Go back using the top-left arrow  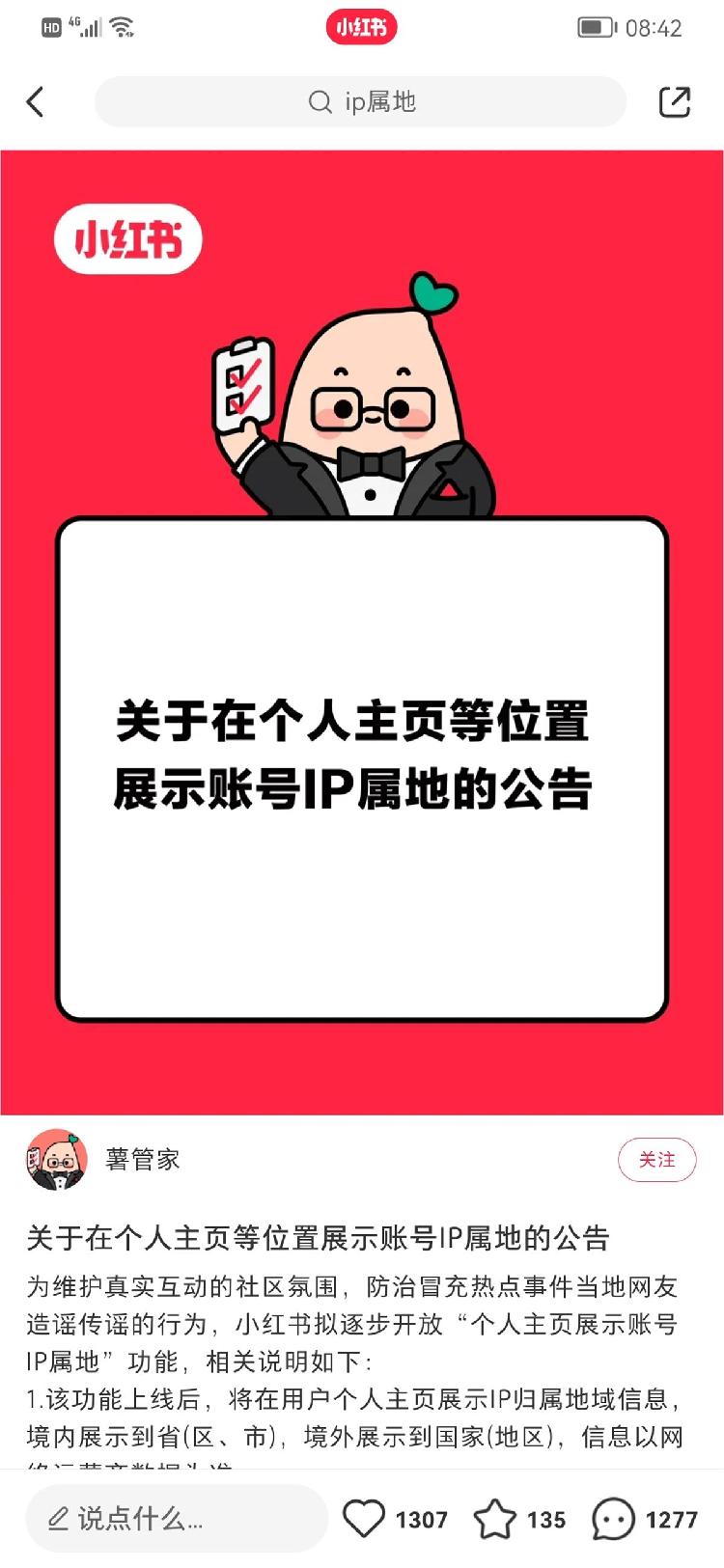pyautogui.click(x=36, y=101)
